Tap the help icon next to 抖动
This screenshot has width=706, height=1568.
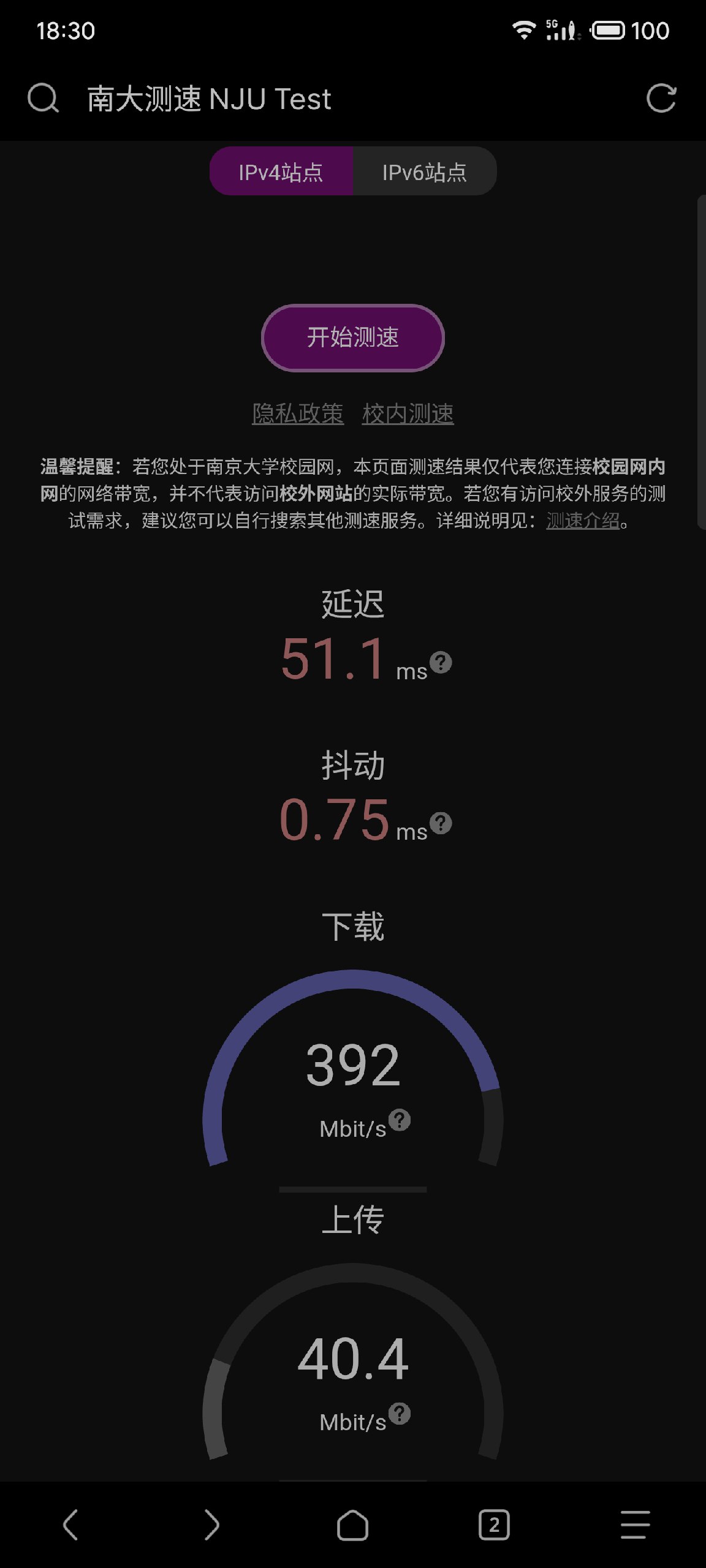pyautogui.click(x=441, y=823)
